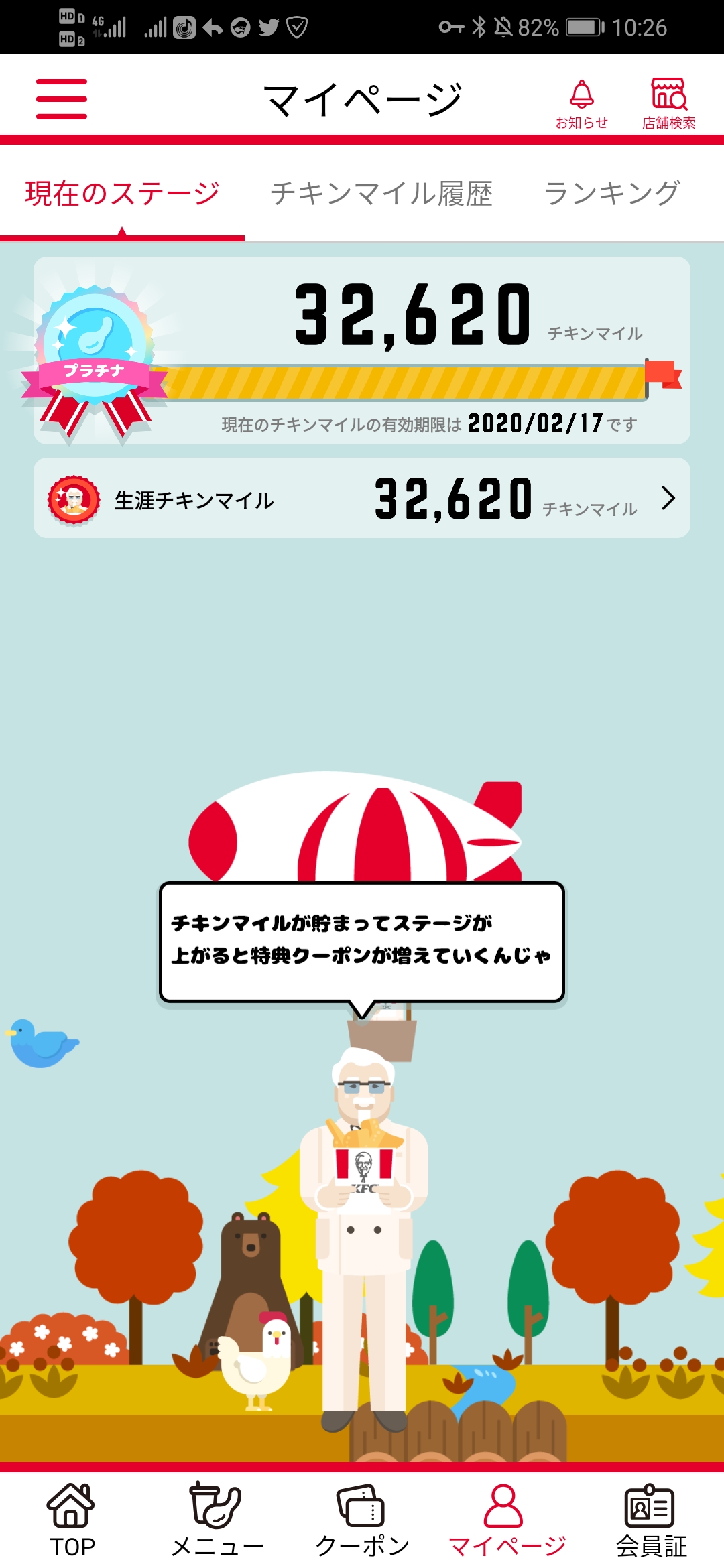Open the hamburger drawer menu
724x1568 pixels.
coord(62,99)
